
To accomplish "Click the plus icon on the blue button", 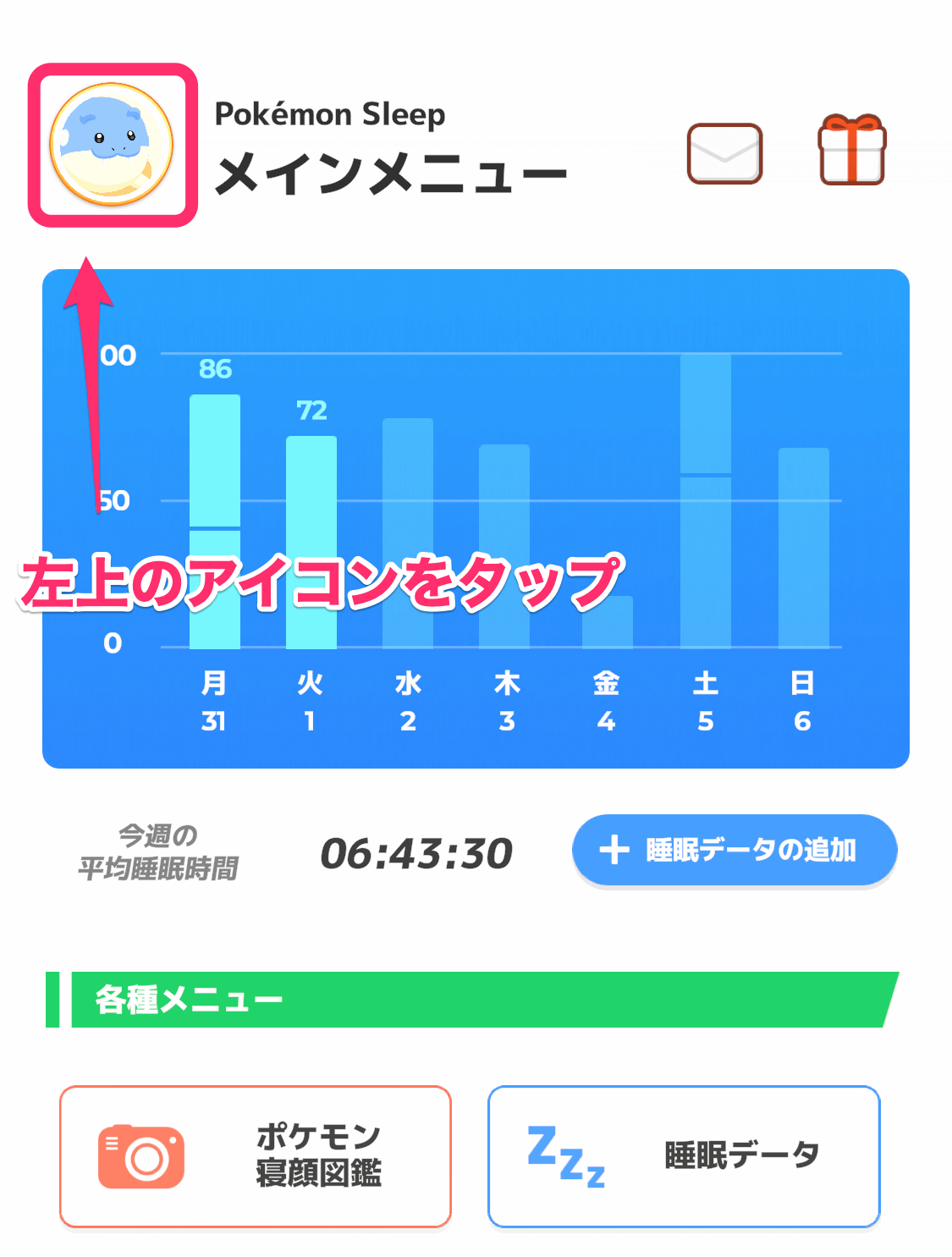I will coord(616,851).
